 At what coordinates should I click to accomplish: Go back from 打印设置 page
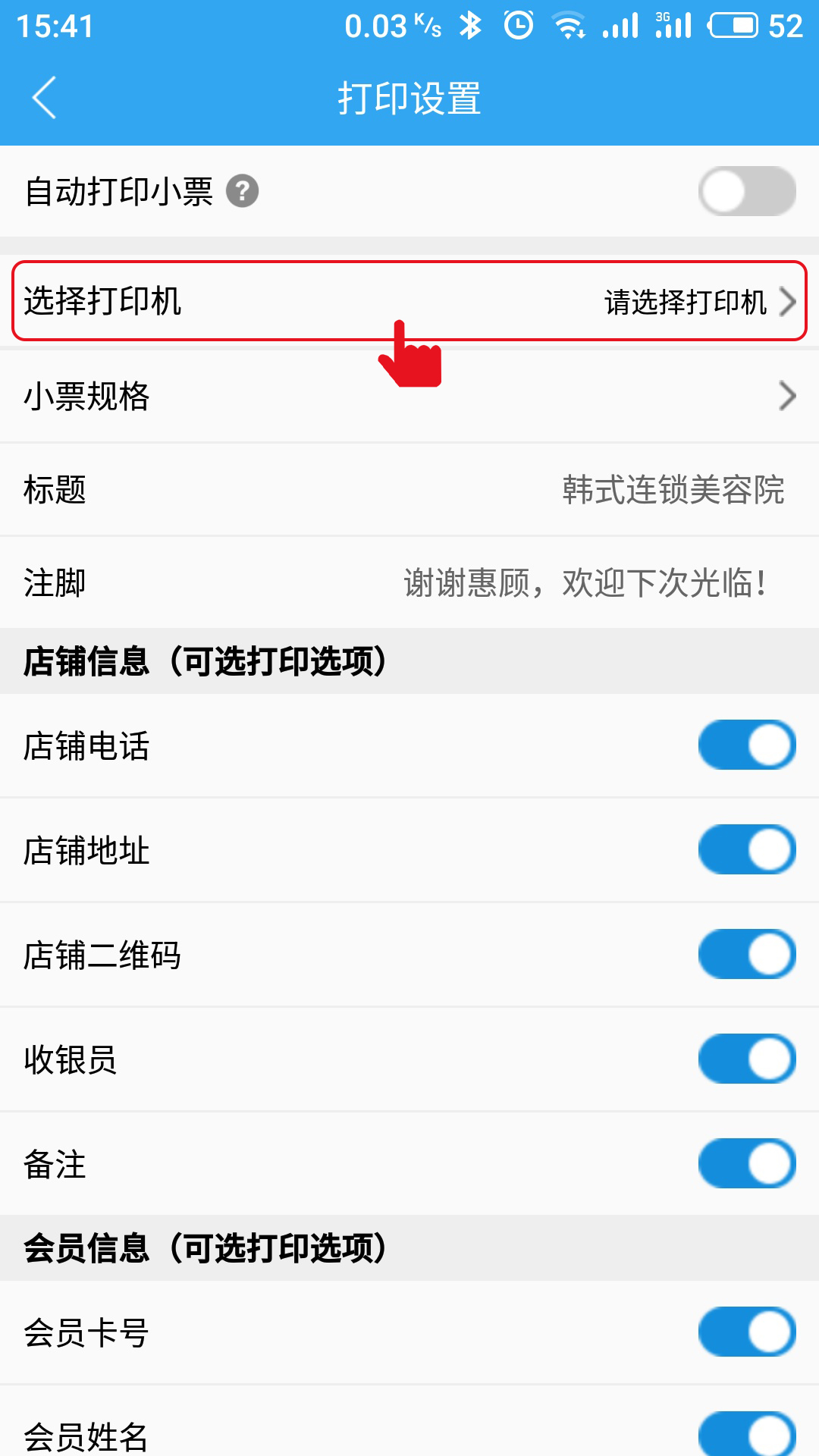tap(44, 98)
